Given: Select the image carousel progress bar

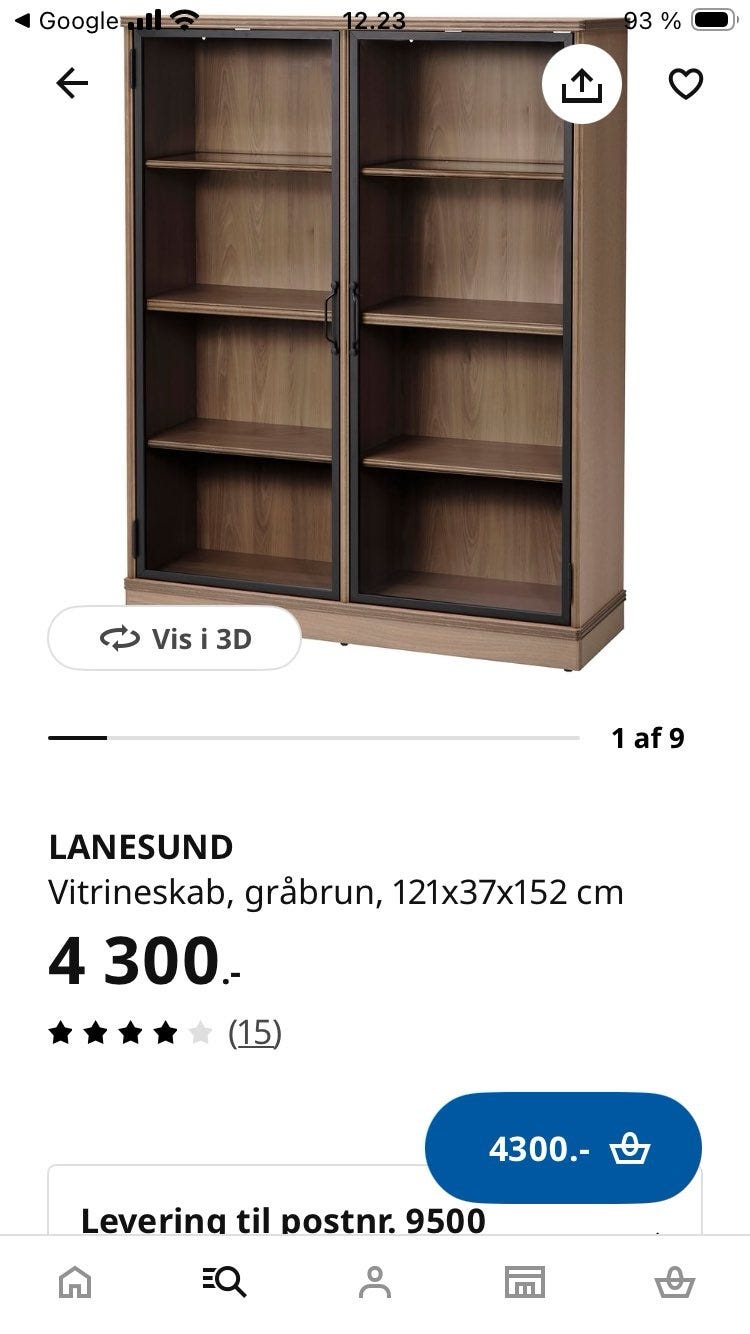Looking at the screenshot, I should click(x=315, y=737).
